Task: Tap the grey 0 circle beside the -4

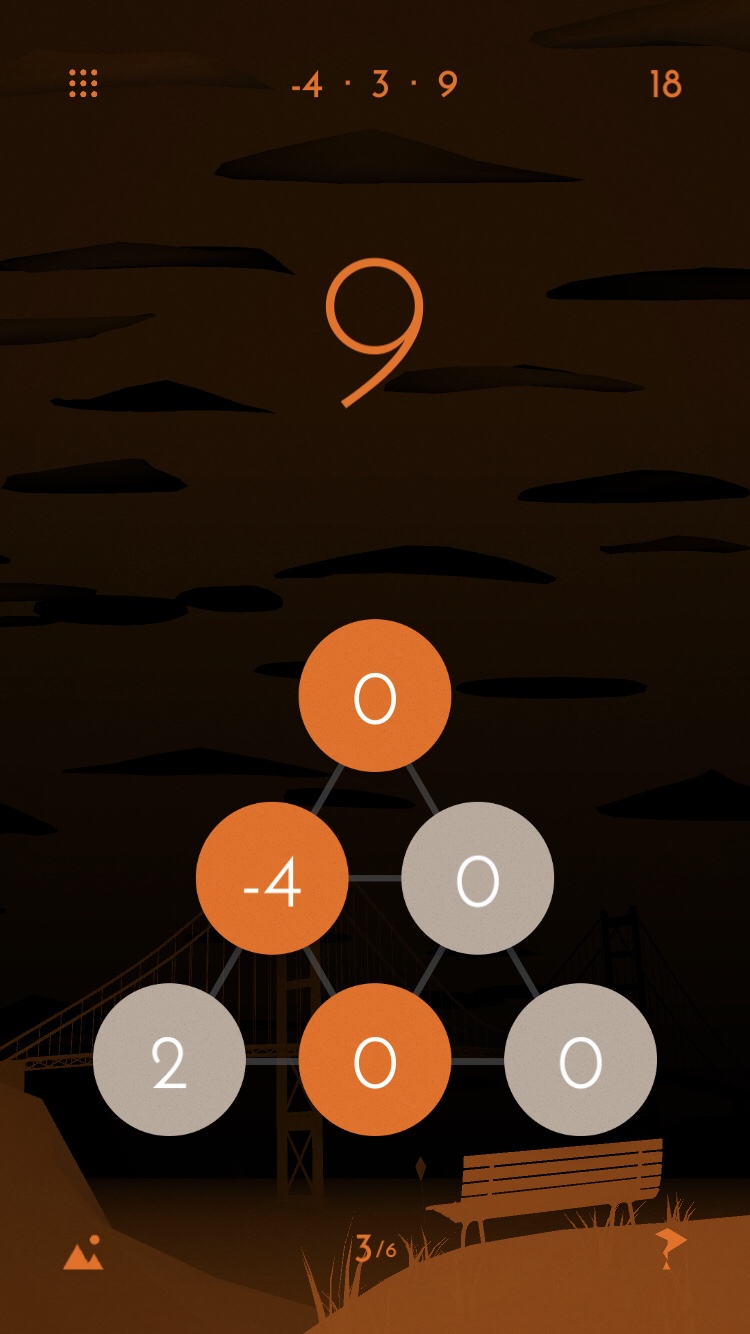Action: (478, 878)
